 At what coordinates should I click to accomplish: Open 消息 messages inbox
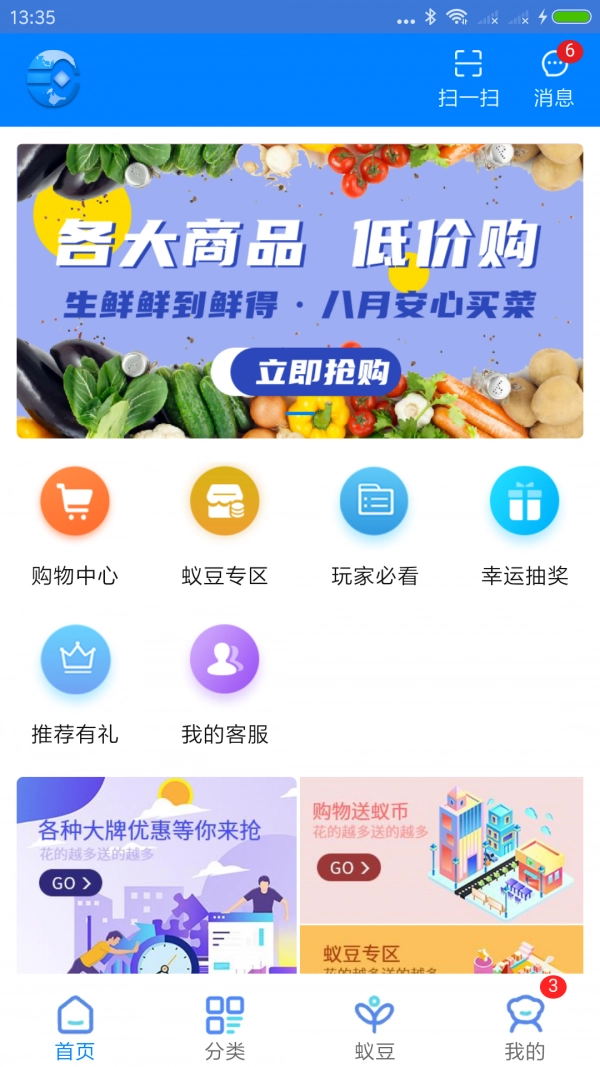click(554, 78)
